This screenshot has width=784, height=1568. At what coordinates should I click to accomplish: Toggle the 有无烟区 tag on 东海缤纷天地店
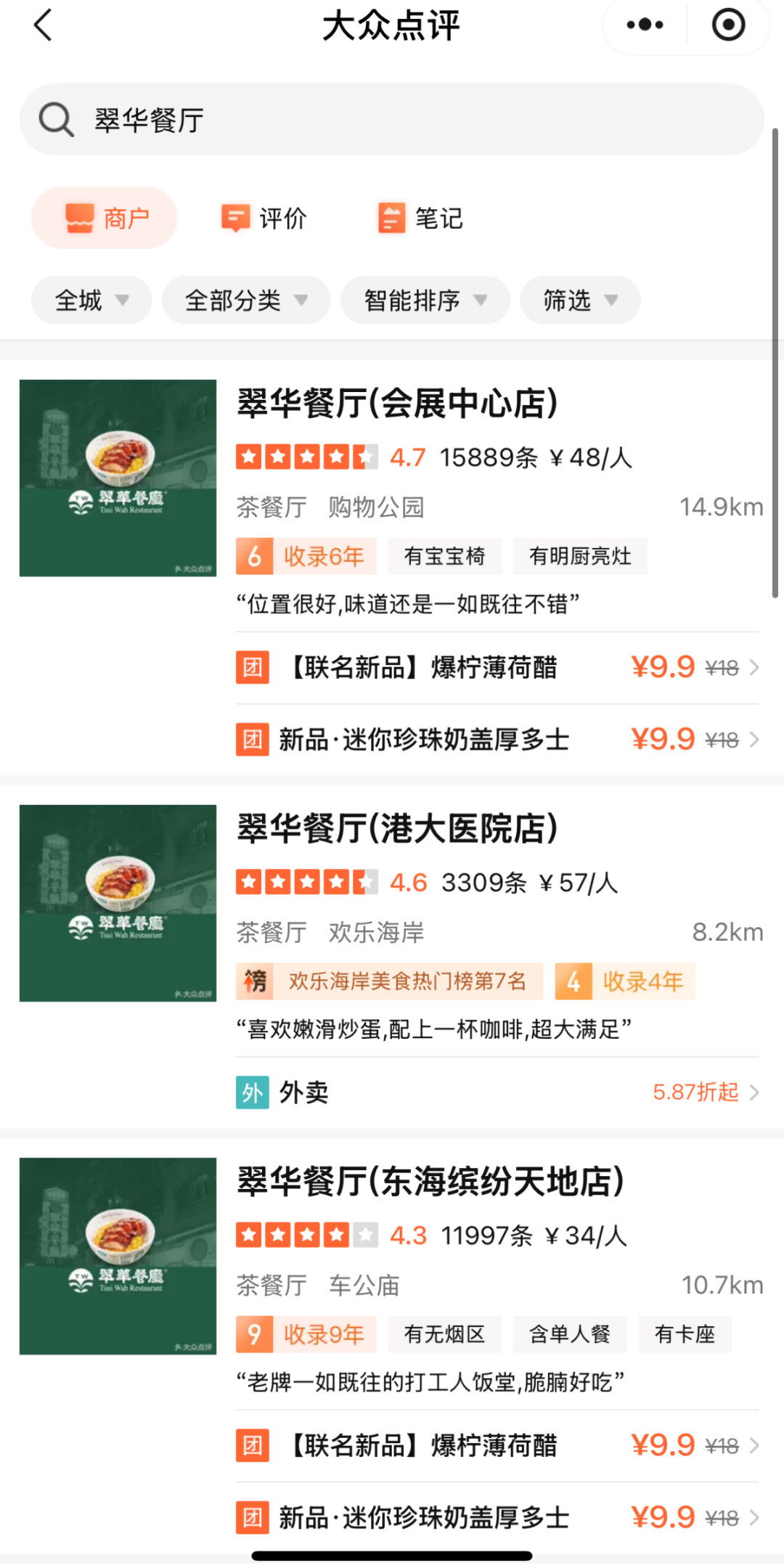(444, 1334)
